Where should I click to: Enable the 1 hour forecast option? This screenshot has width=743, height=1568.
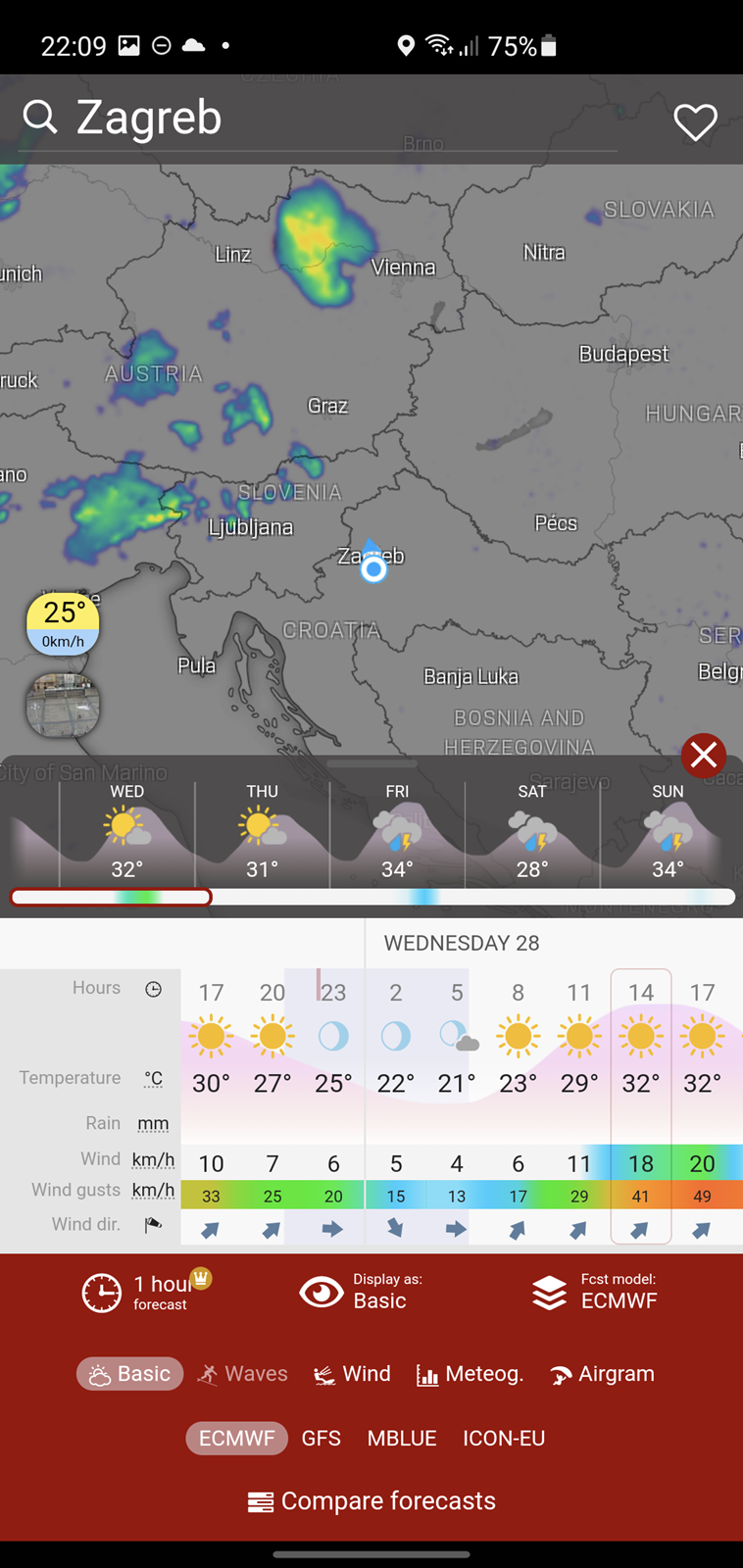coord(147,1293)
